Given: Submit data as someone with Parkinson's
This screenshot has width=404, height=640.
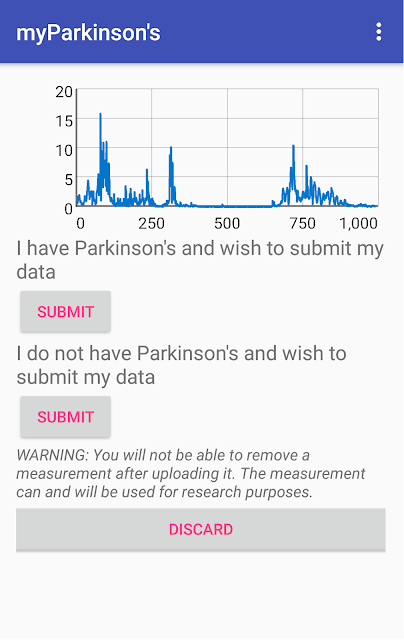Looking at the screenshot, I should (x=65, y=312).
